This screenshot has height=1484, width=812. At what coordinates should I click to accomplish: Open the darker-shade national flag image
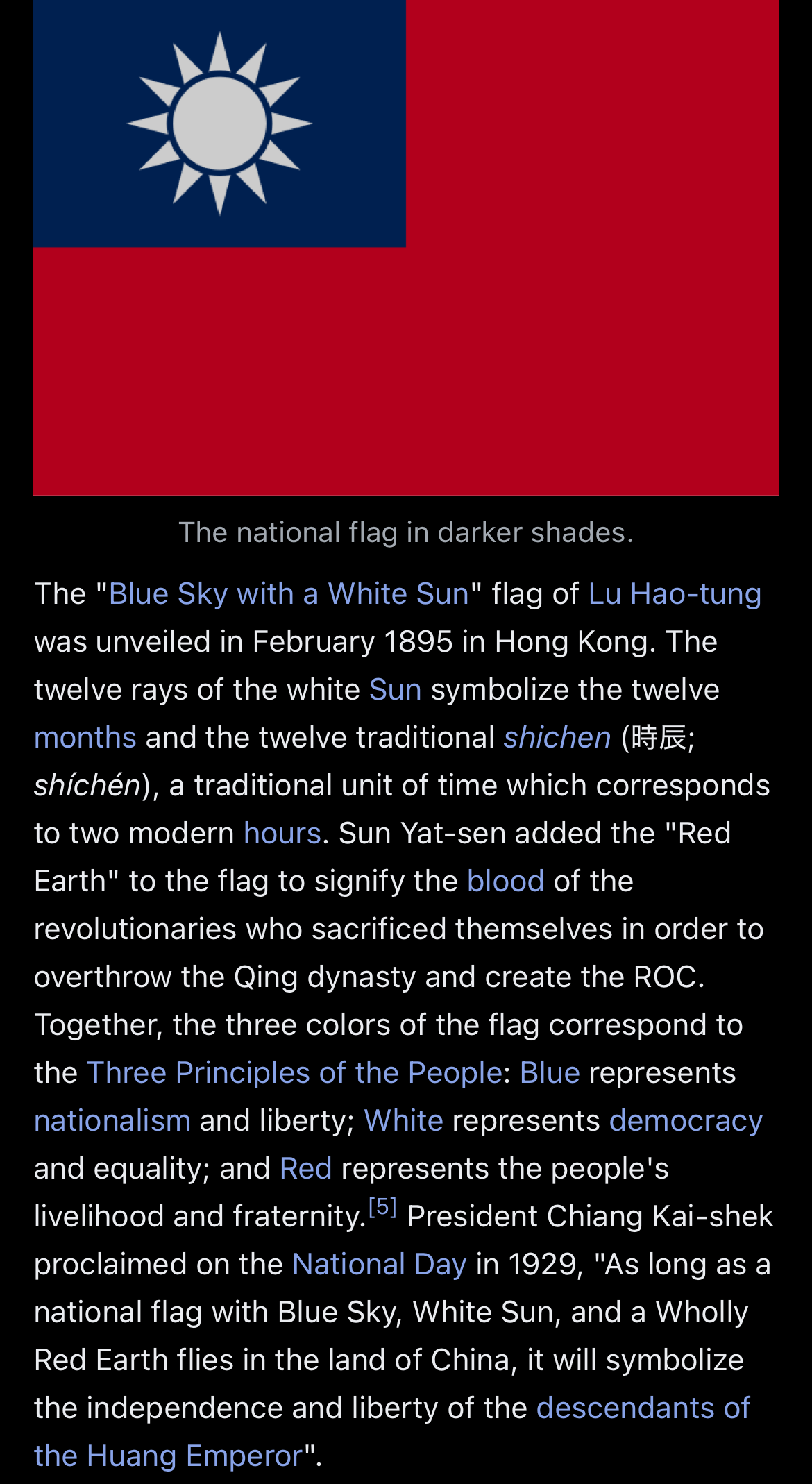(x=406, y=246)
